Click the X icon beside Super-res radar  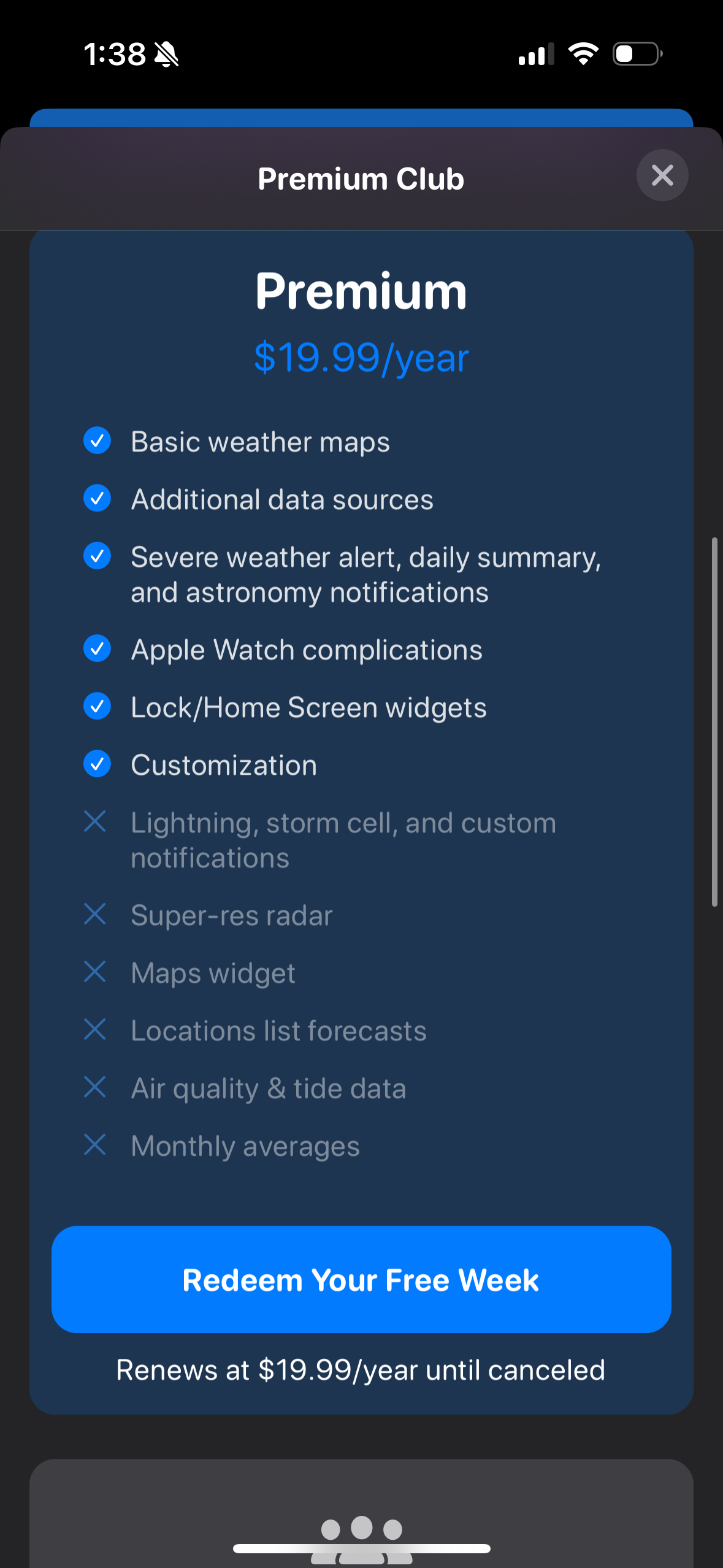[x=96, y=914]
